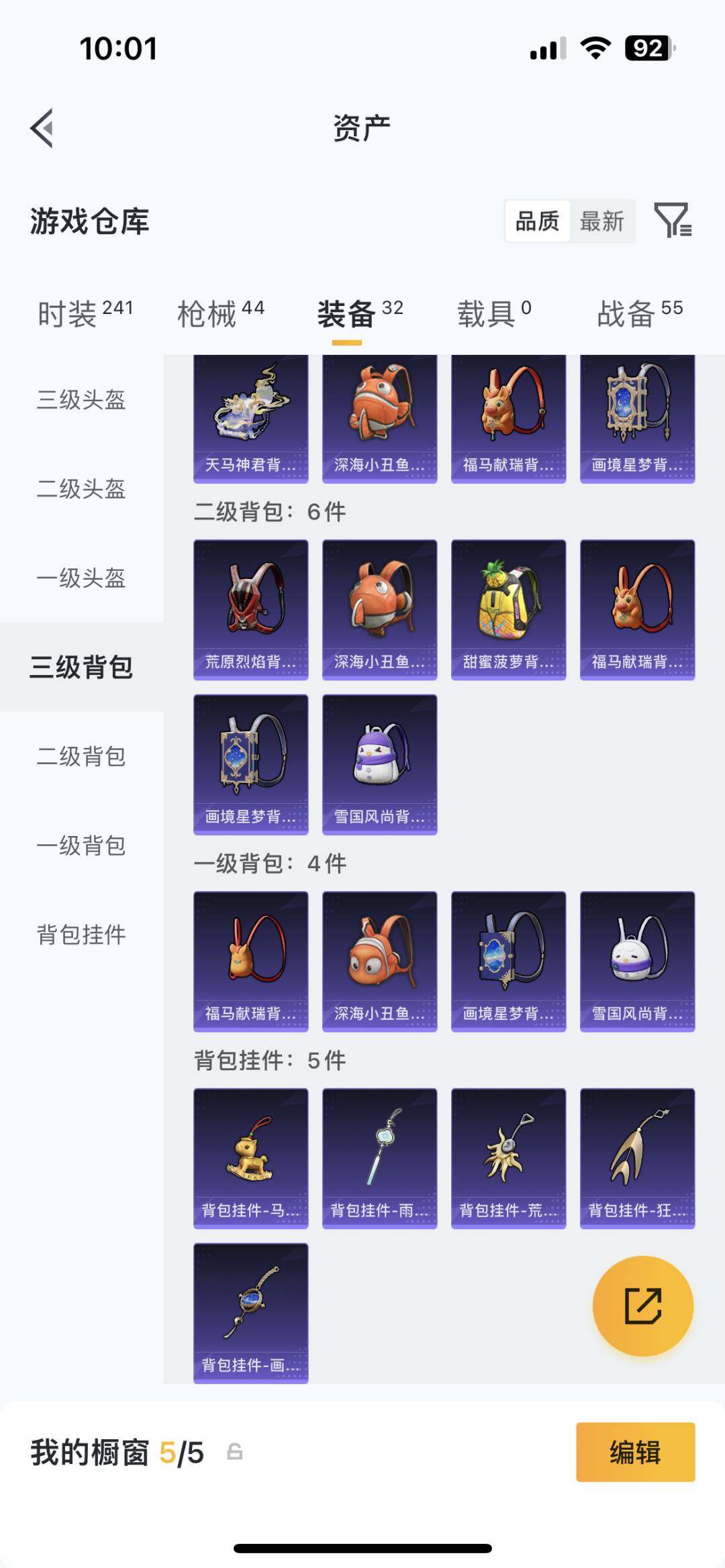The image size is (725, 1568).
Task: Show the 背包挂件 category items
Action: [81, 933]
